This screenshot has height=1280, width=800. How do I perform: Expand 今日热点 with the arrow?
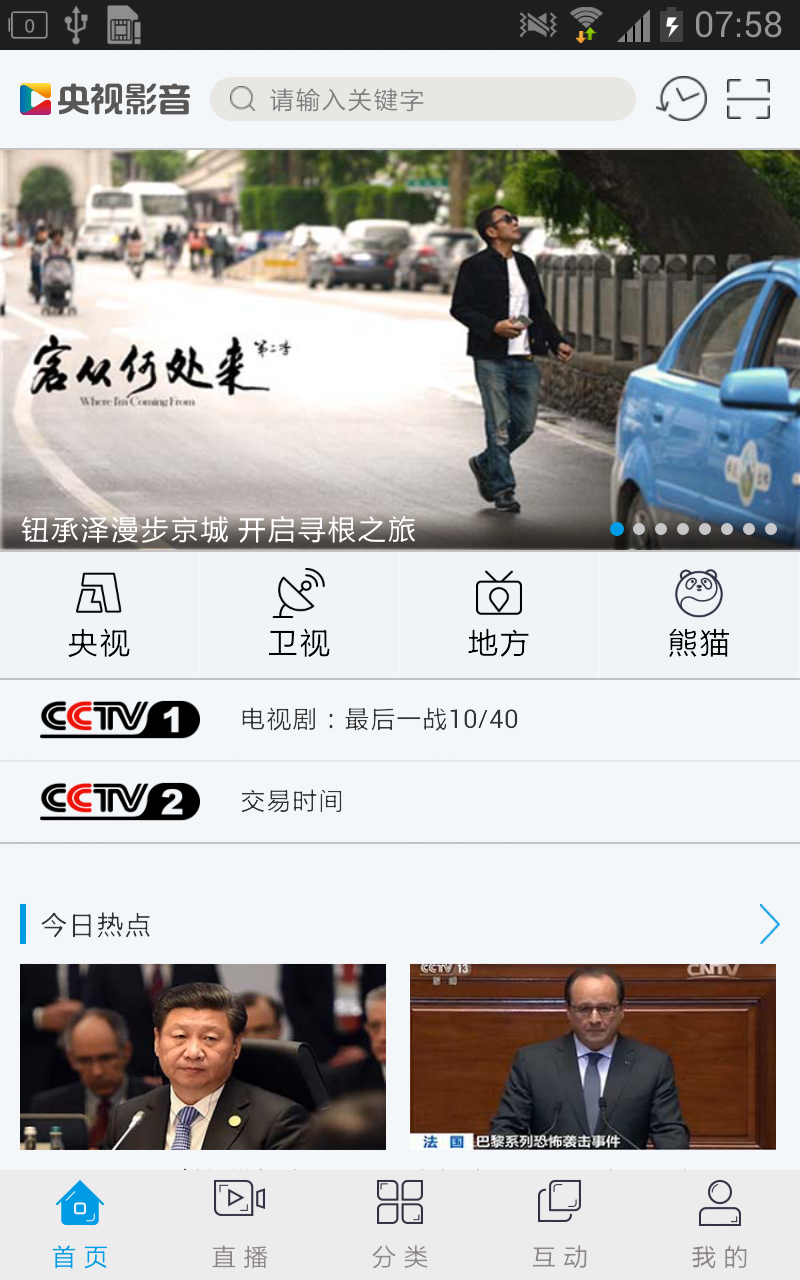pos(768,924)
